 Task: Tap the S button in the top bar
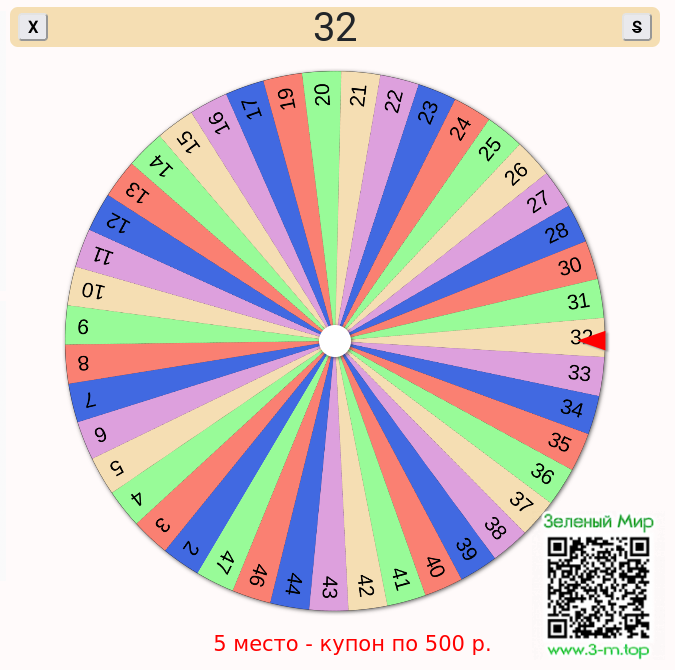tap(636, 28)
